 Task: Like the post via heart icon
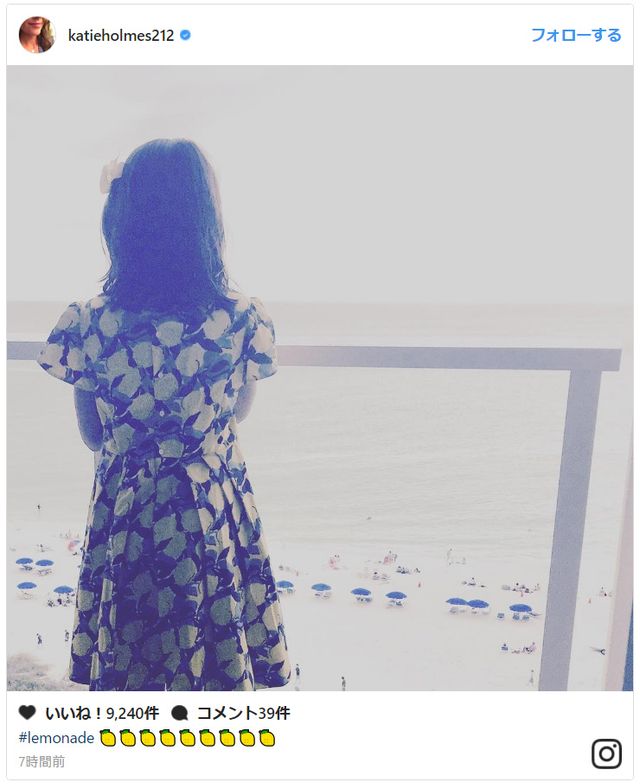tap(27, 713)
